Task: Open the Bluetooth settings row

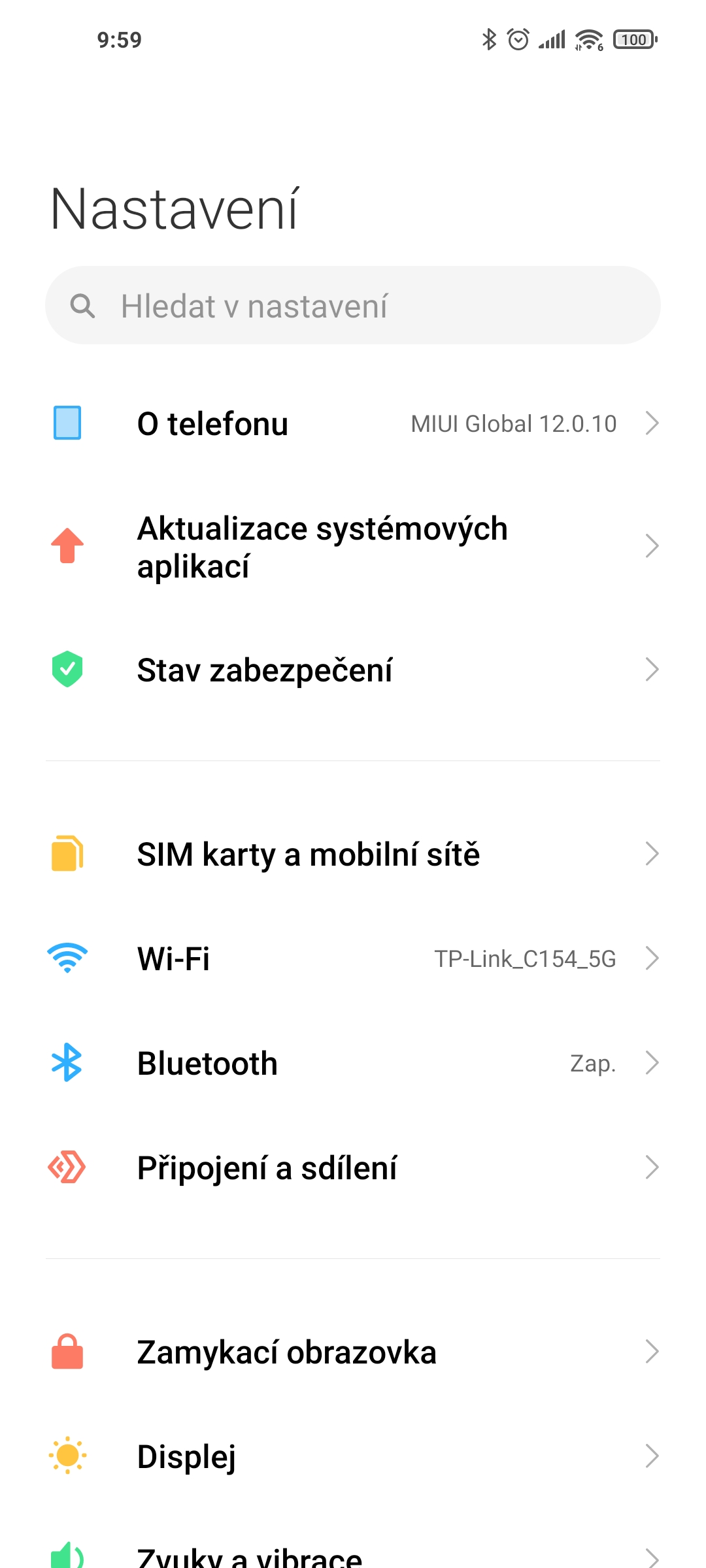Action: (353, 1063)
